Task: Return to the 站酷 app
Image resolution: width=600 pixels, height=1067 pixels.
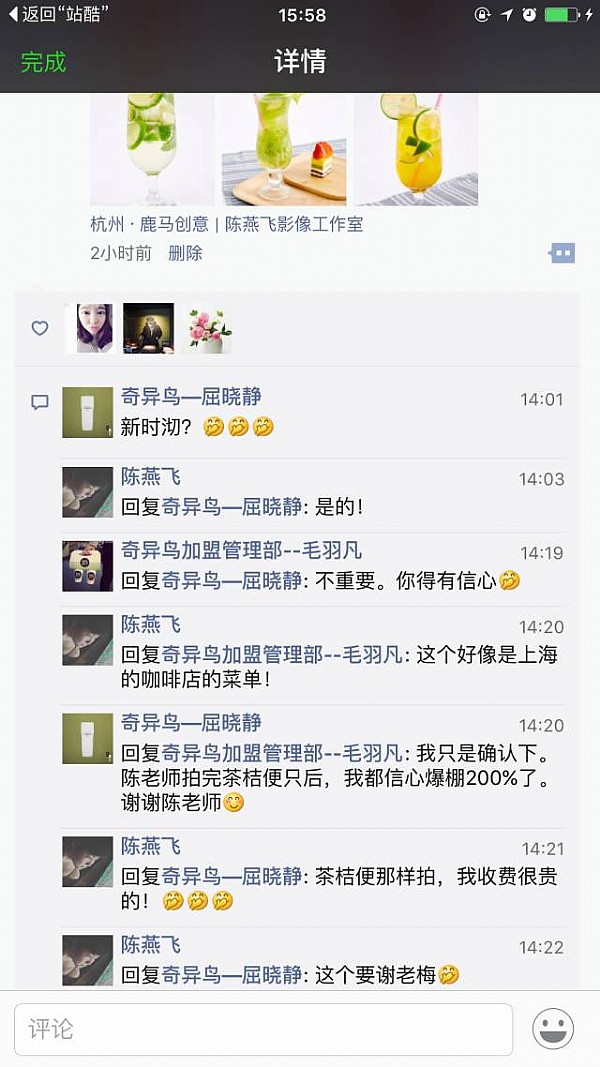Action: coord(58,15)
